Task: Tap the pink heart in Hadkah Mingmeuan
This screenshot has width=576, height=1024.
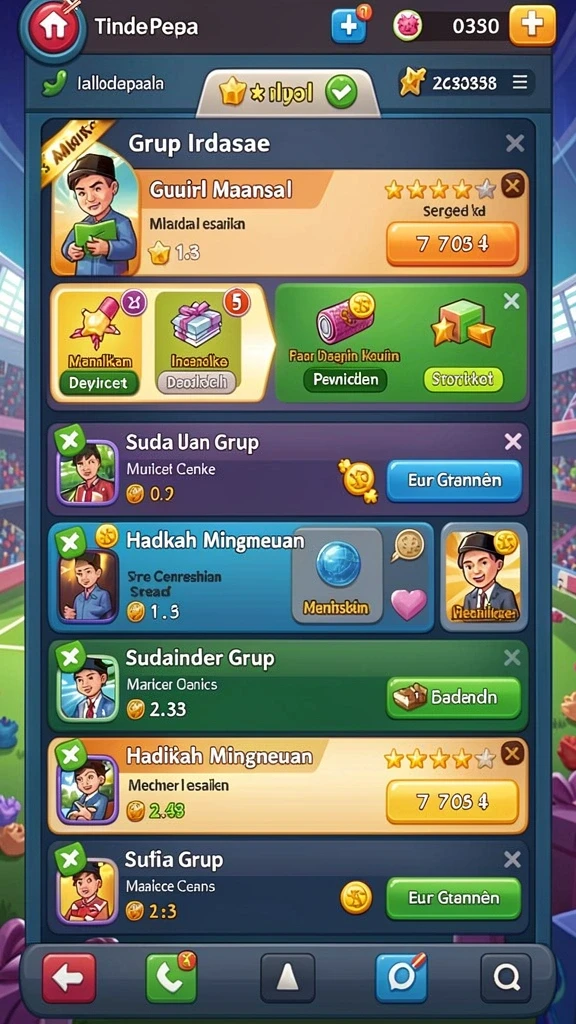Action: [409, 604]
